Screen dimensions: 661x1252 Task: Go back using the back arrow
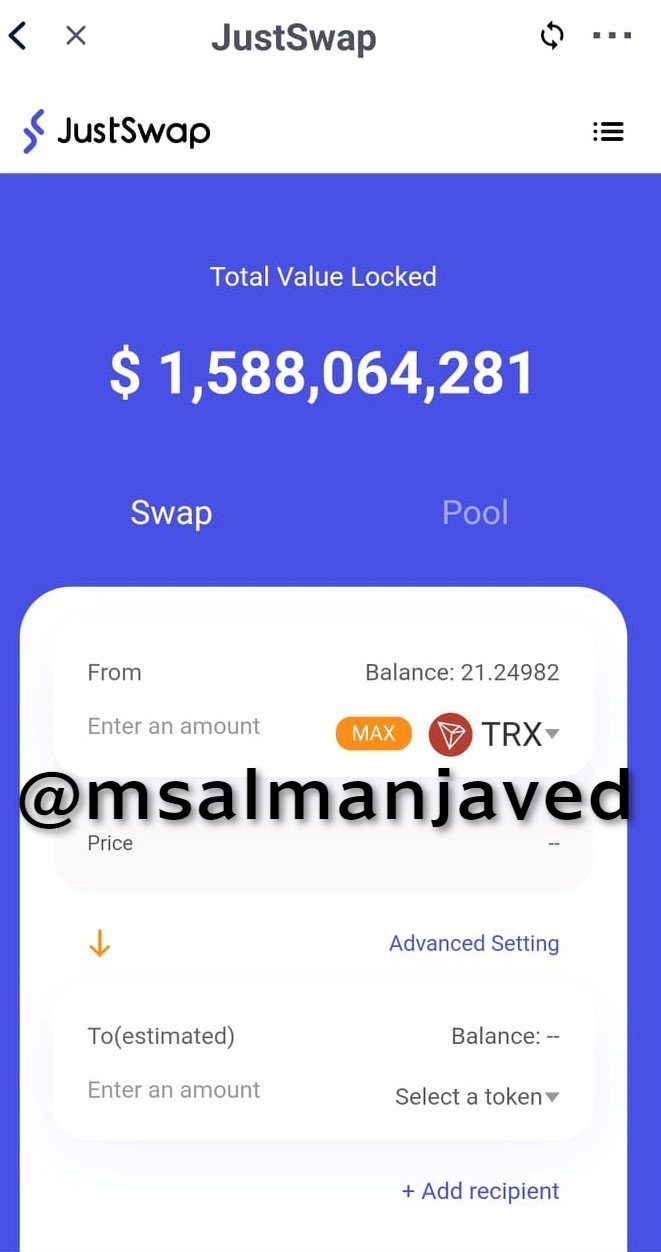(x=18, y=37)
